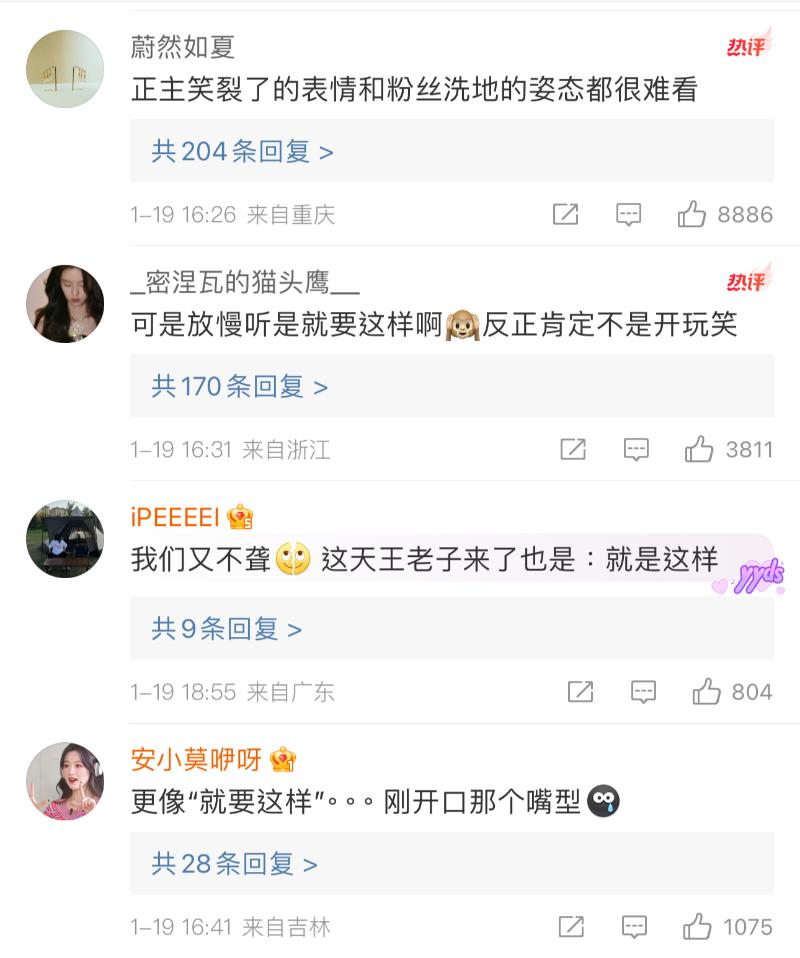Screen dimensions: 800x958
Task: View 170 replies to _密涅瓦的猫头鹰__
Action: click(240, 387)
